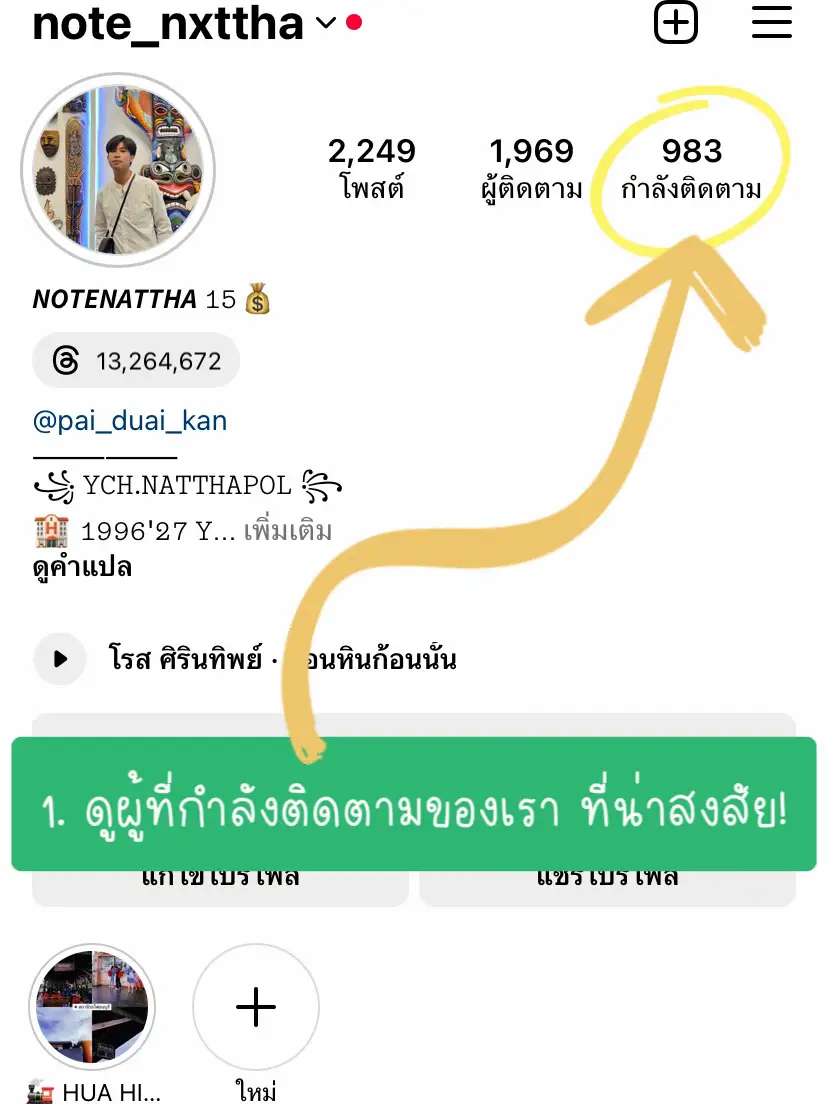Toggle the circular play control on the music row
The image size is (828, 1104).
(x=60, y=658)
